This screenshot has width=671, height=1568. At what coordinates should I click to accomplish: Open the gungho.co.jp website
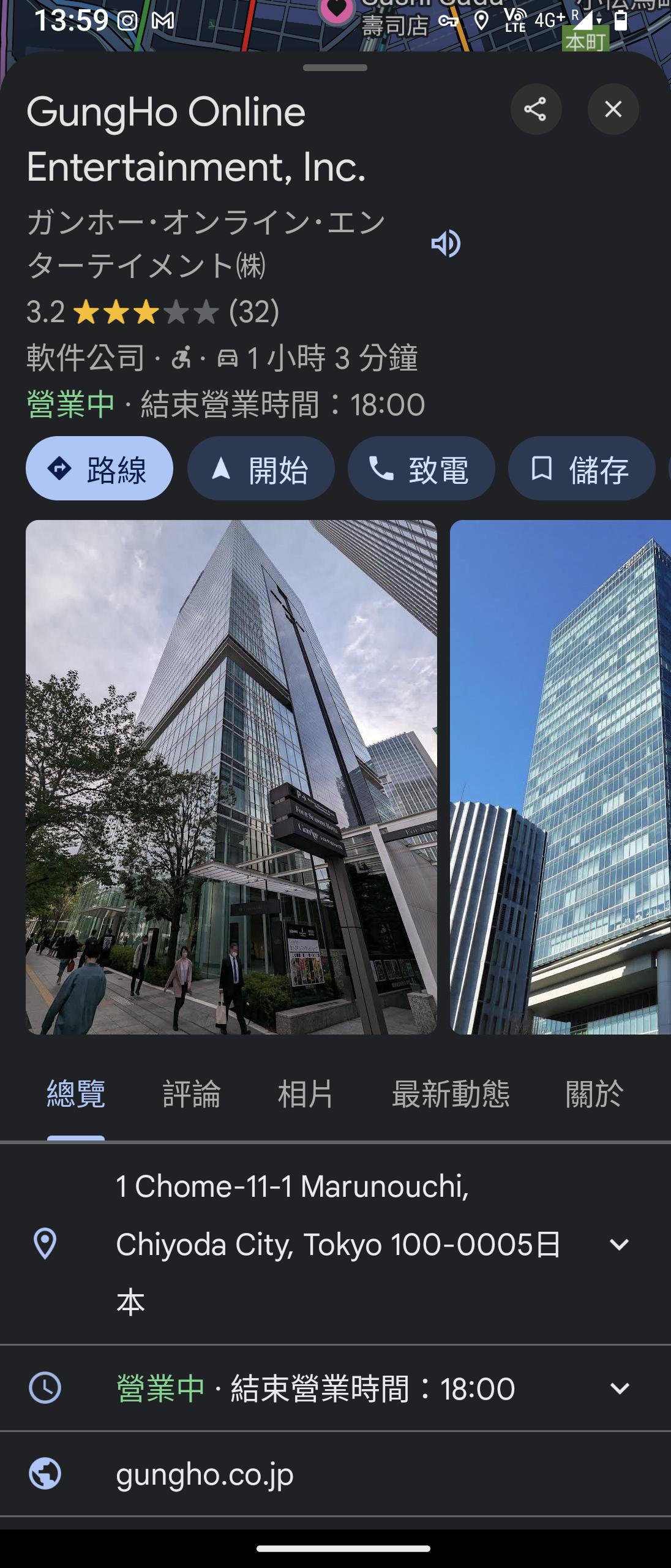[x=204, y=1474]
